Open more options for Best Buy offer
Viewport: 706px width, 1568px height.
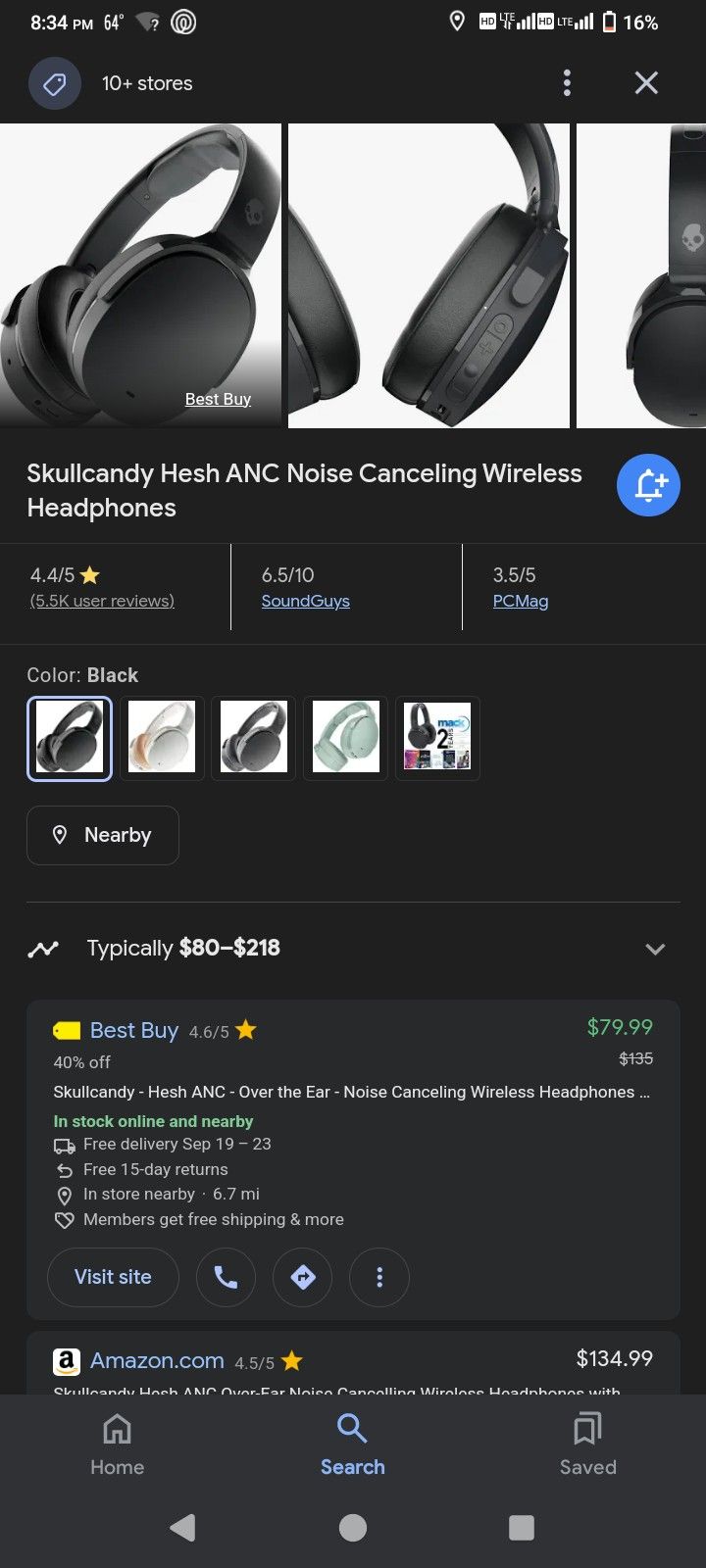(x=379, y=1277)
